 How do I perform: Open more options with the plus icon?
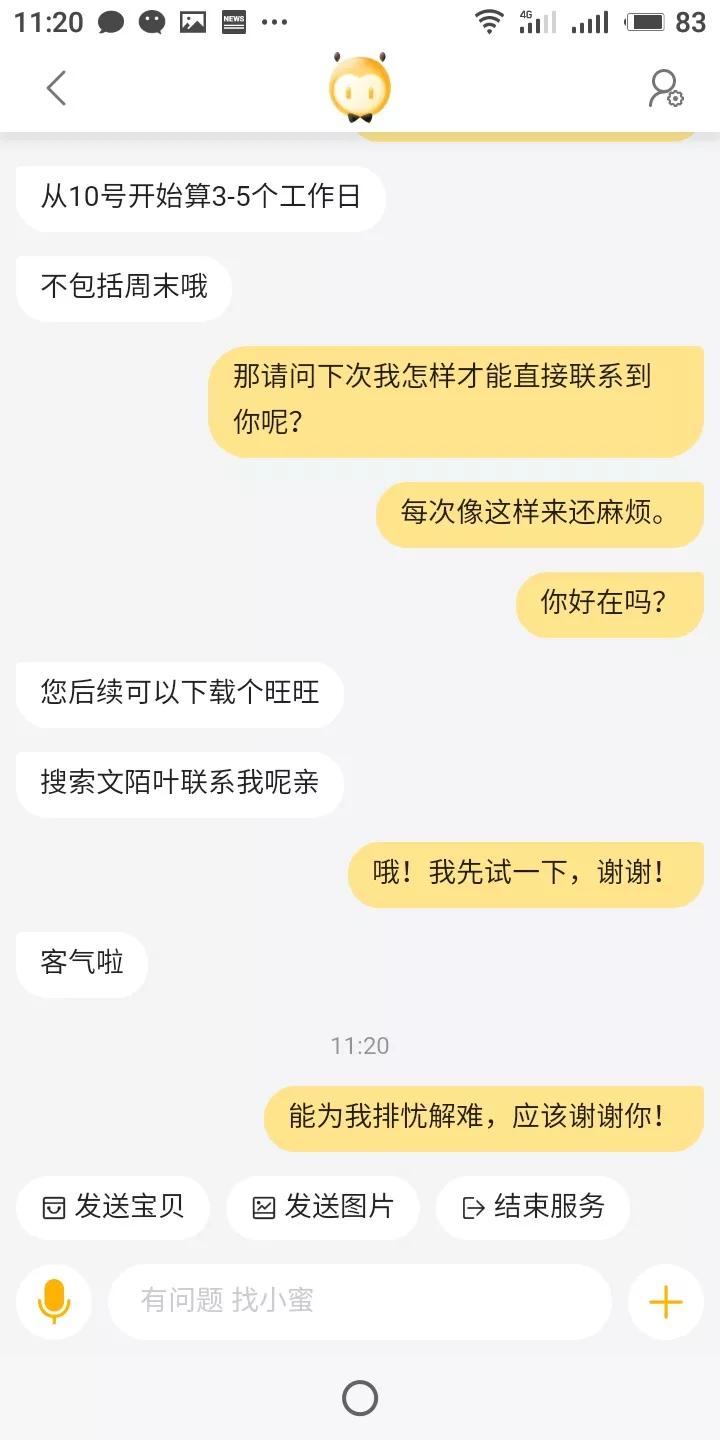665,1302
